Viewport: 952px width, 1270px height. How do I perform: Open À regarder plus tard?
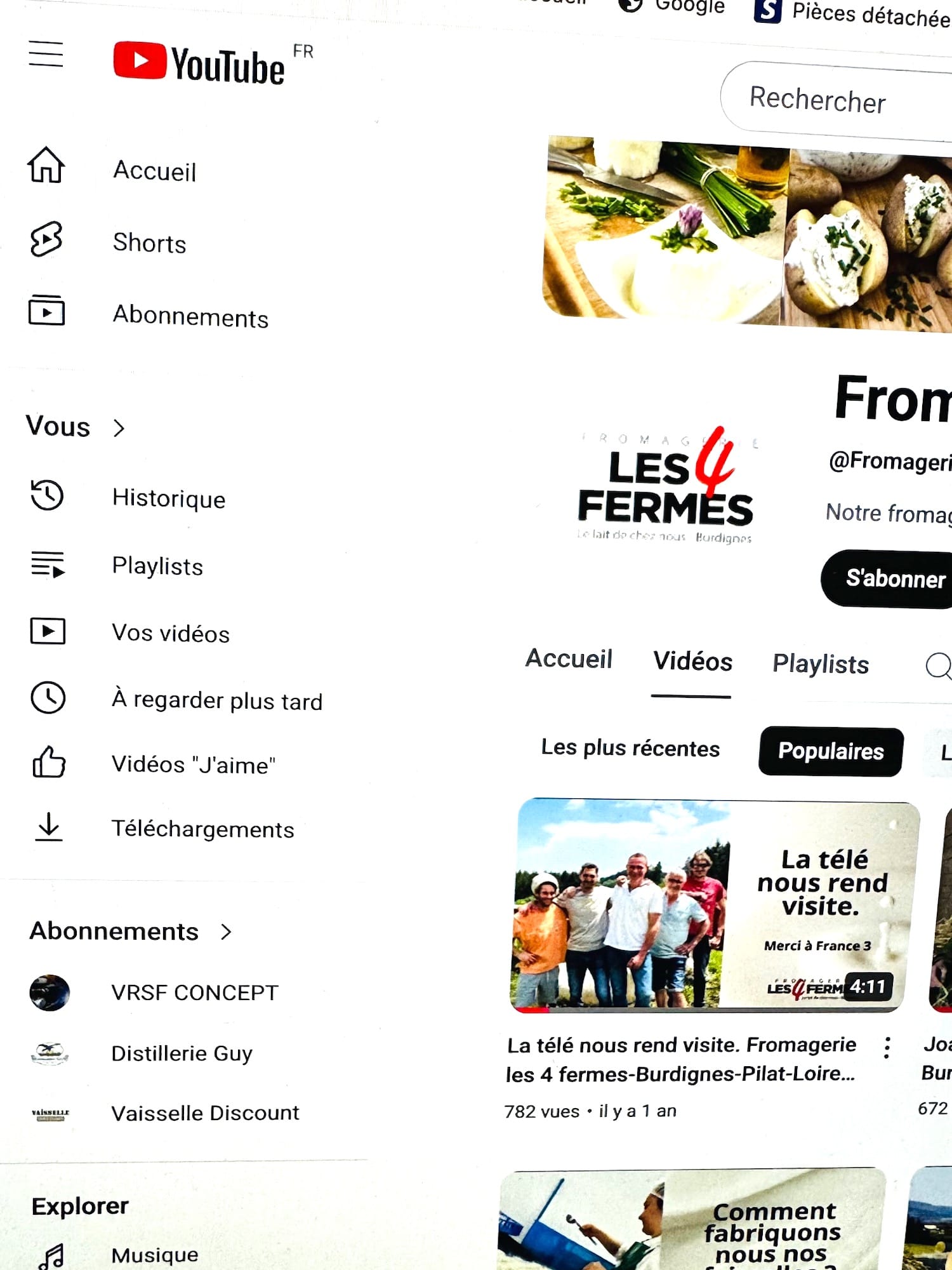(x=216, y=700)
